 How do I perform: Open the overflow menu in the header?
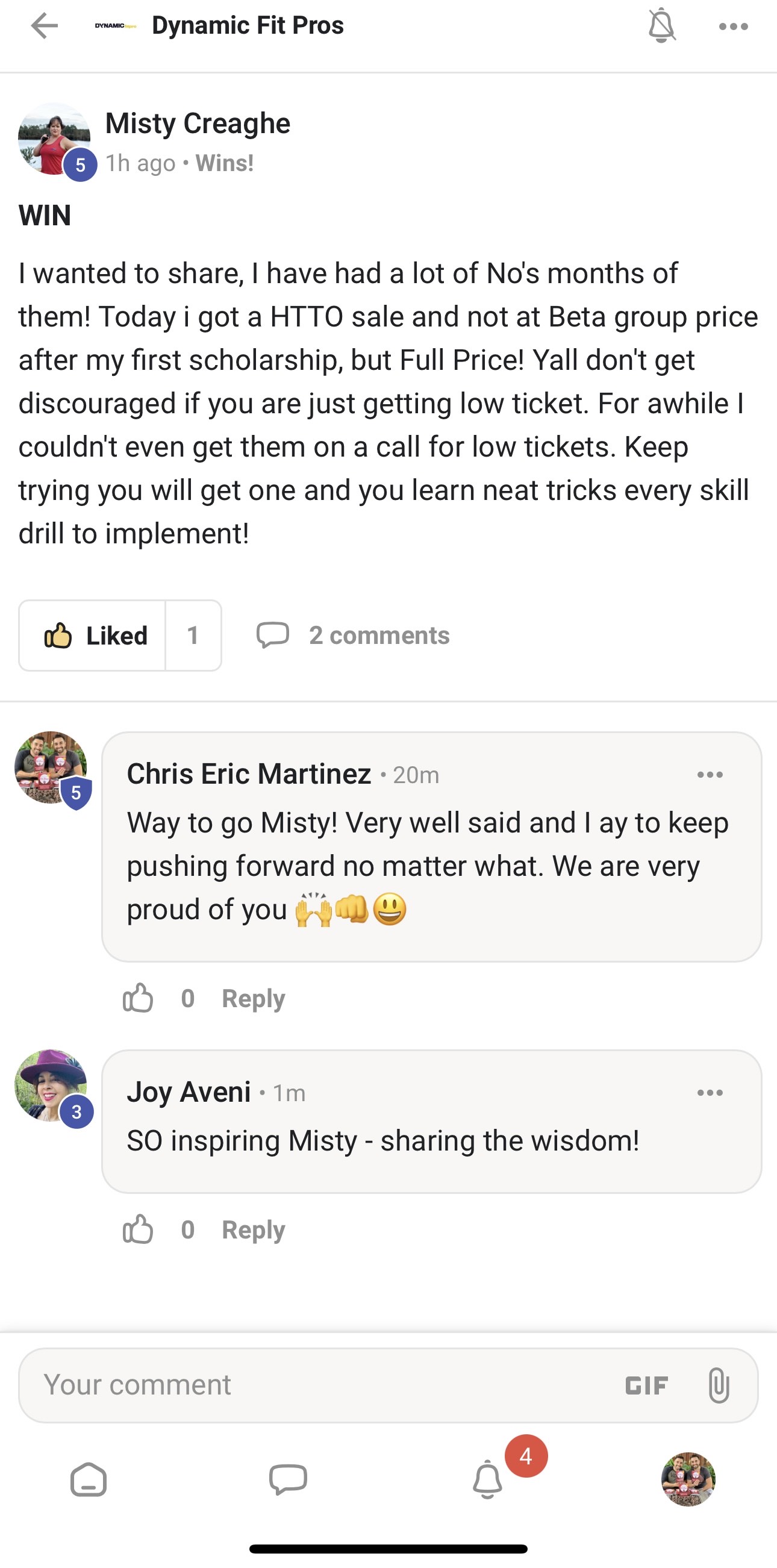pos(732,26)
